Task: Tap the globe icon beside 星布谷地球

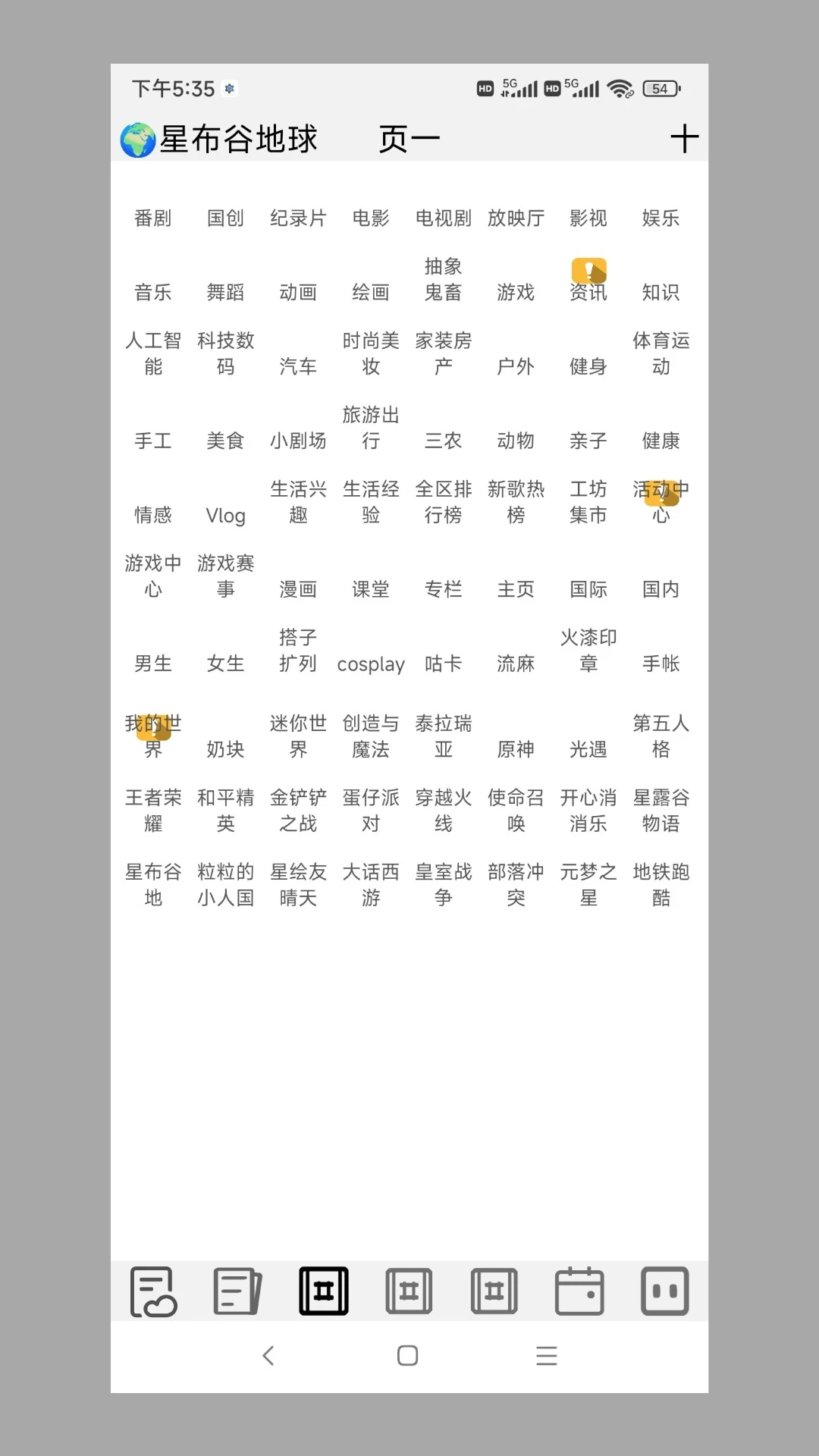Action: [137, 137]
